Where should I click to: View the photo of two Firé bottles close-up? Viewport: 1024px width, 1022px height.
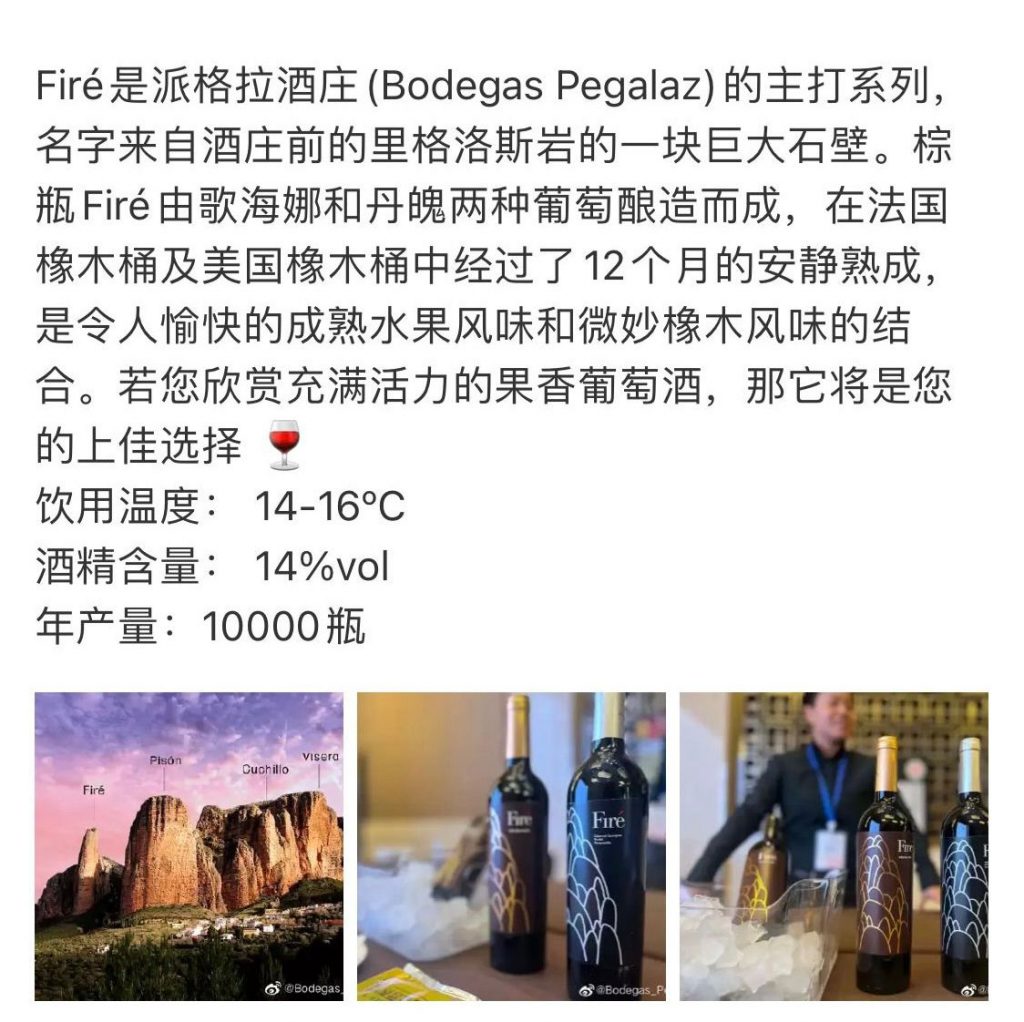pos(511,846)
